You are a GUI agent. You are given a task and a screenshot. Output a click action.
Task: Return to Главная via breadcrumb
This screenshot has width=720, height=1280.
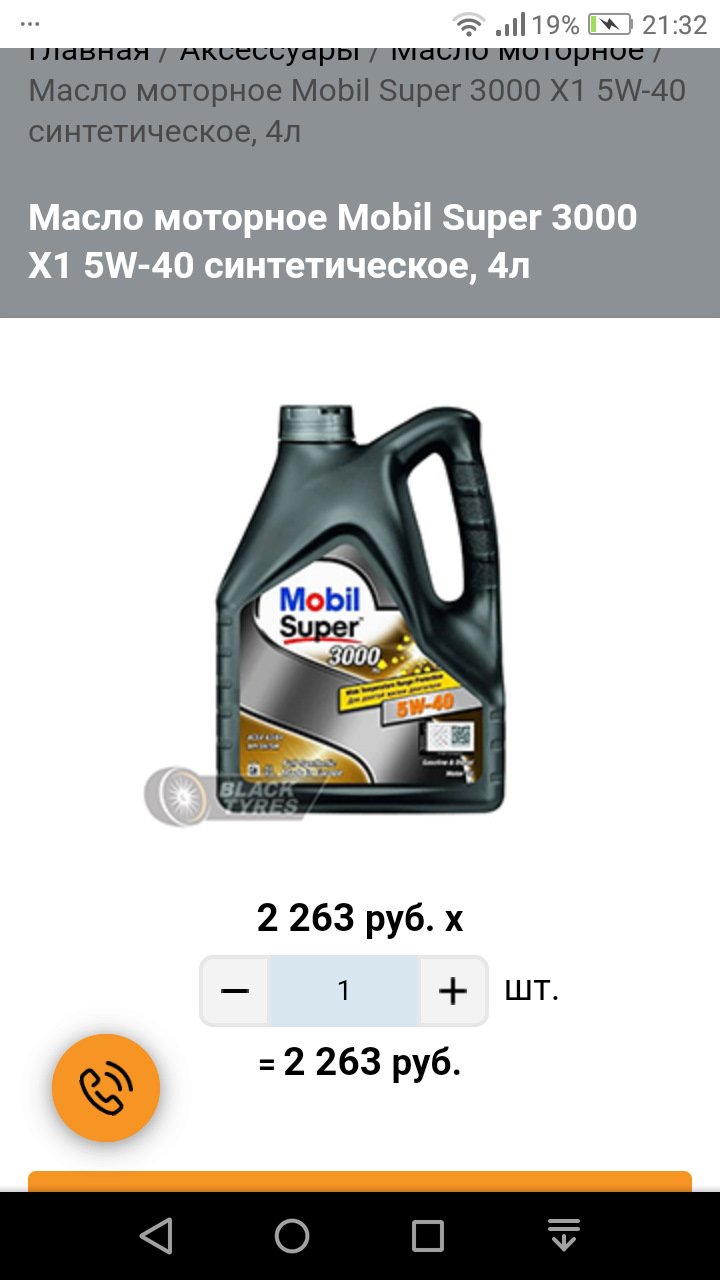point(89,53)
